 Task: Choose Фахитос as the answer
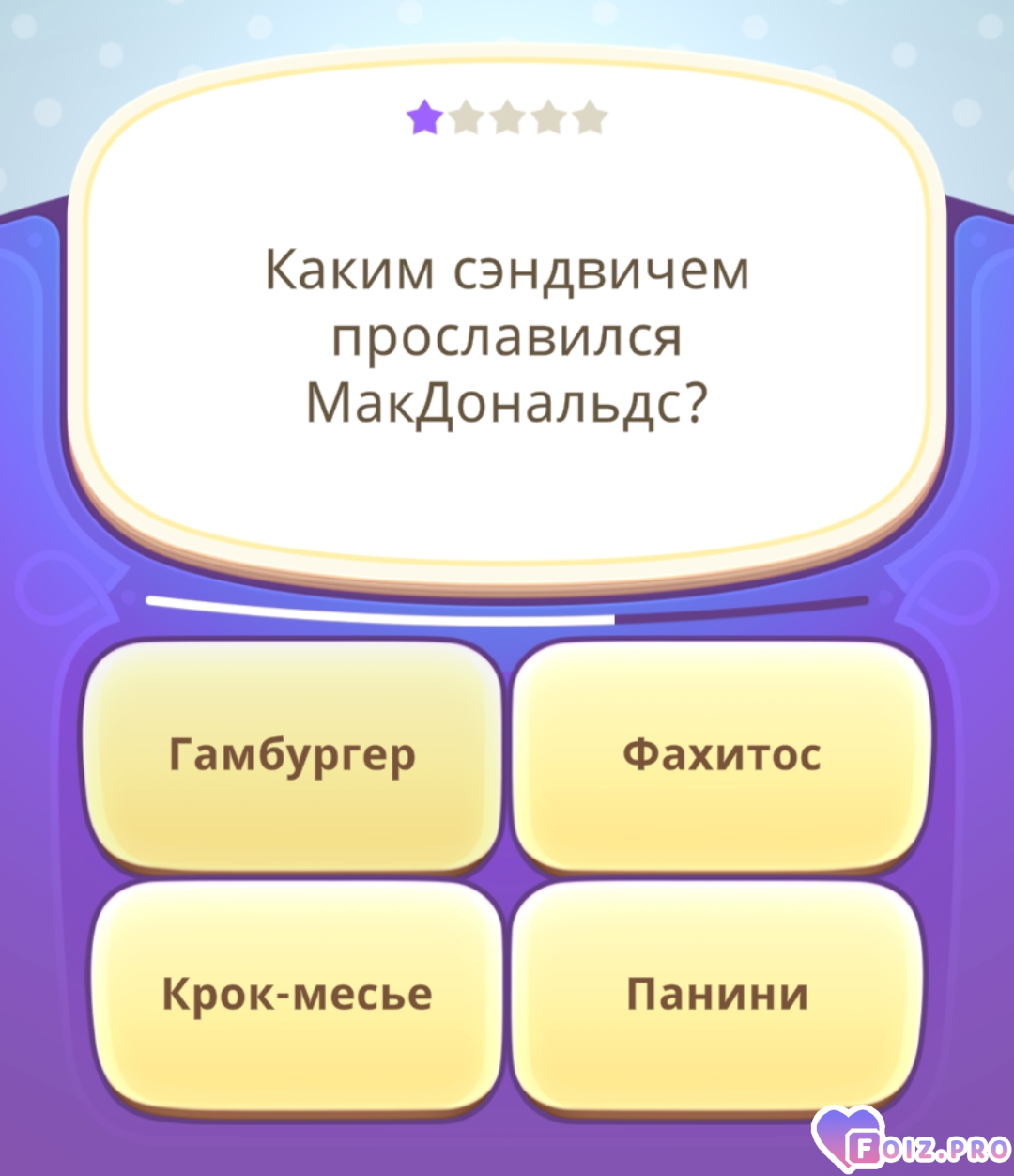[x=721, y=755]
